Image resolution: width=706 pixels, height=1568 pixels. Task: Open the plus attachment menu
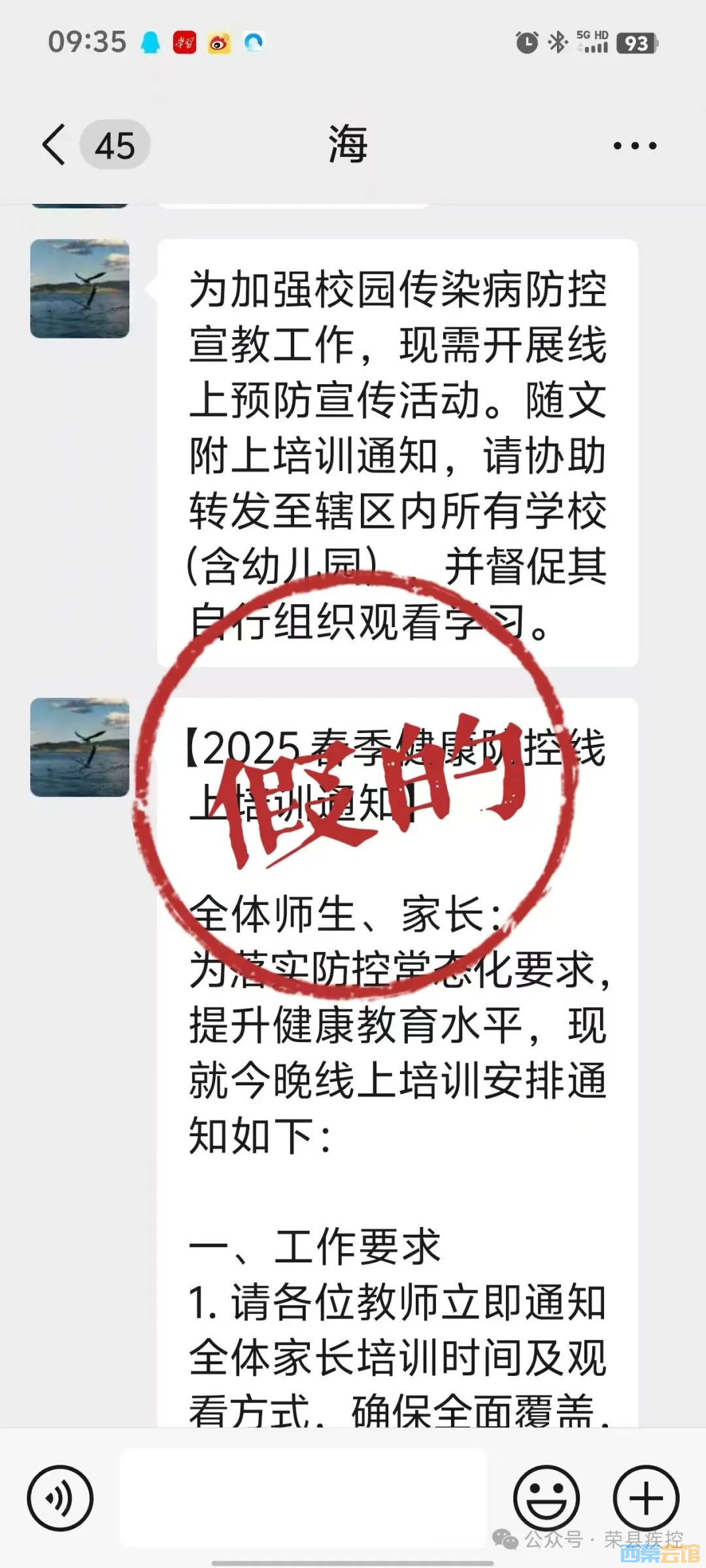(x=646, y=1498)
